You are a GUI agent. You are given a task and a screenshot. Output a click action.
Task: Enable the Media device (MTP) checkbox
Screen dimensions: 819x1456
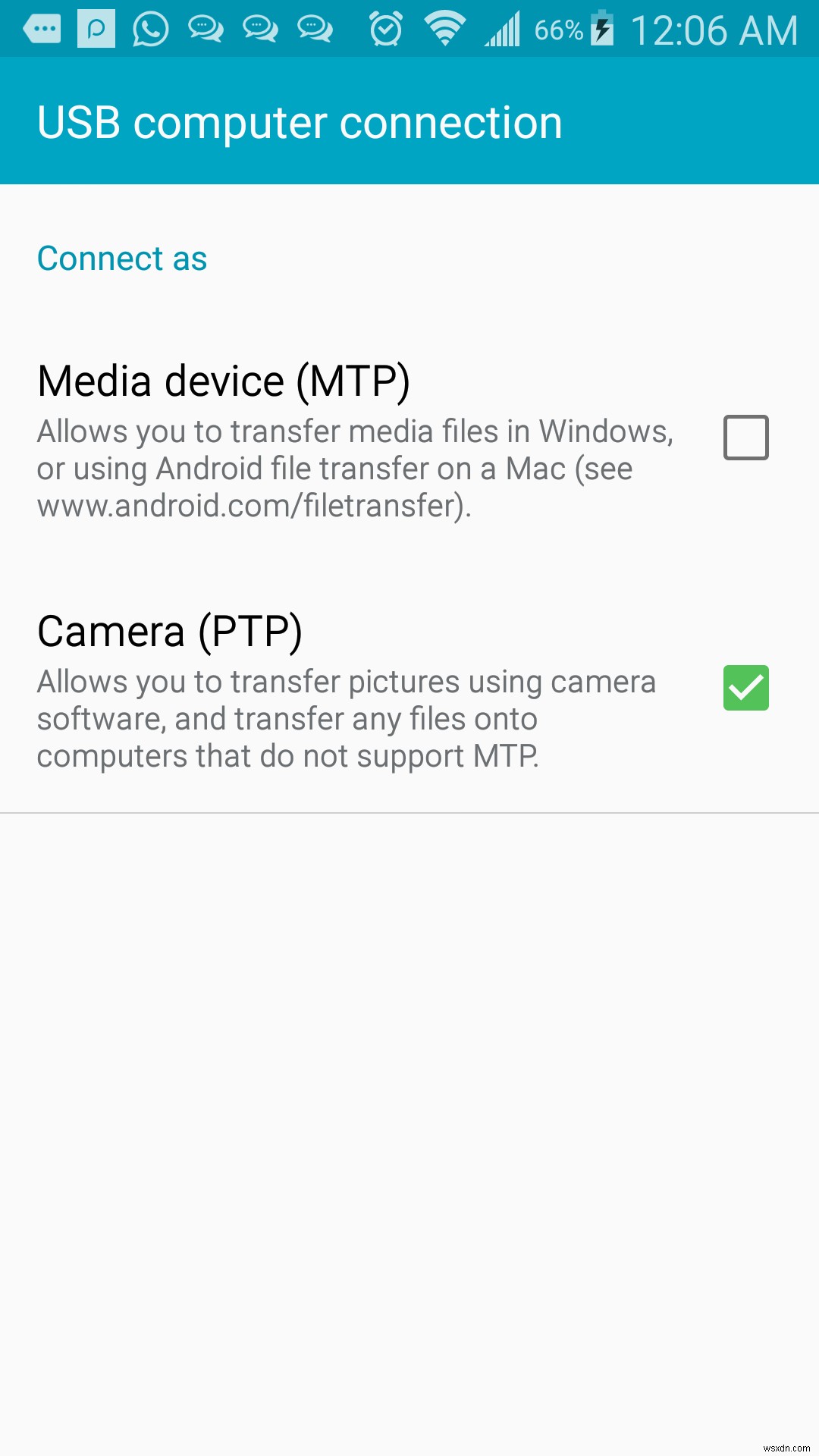[745, 438]
